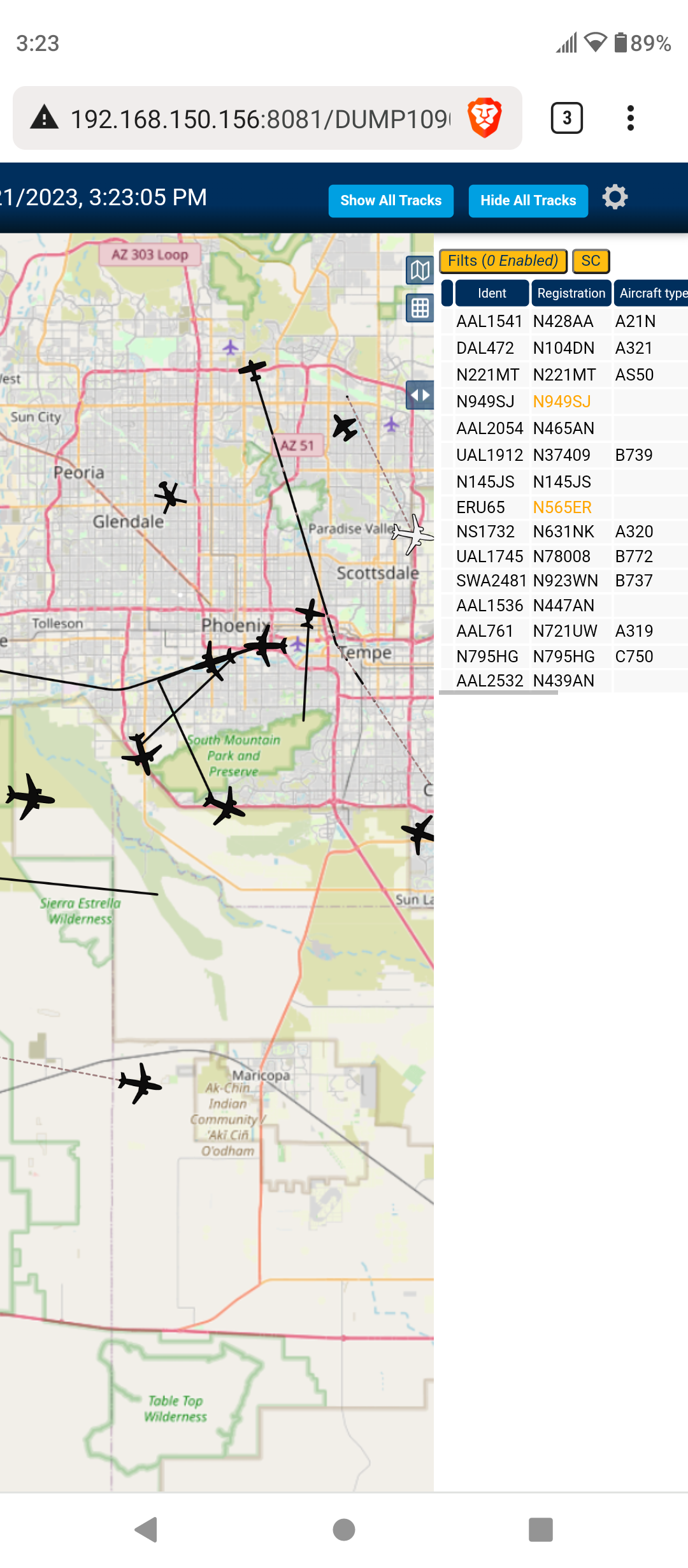Image resolution: width=688 pixels, height=1568 pixels.
Task: Tap the SC button
Action: 591,261
